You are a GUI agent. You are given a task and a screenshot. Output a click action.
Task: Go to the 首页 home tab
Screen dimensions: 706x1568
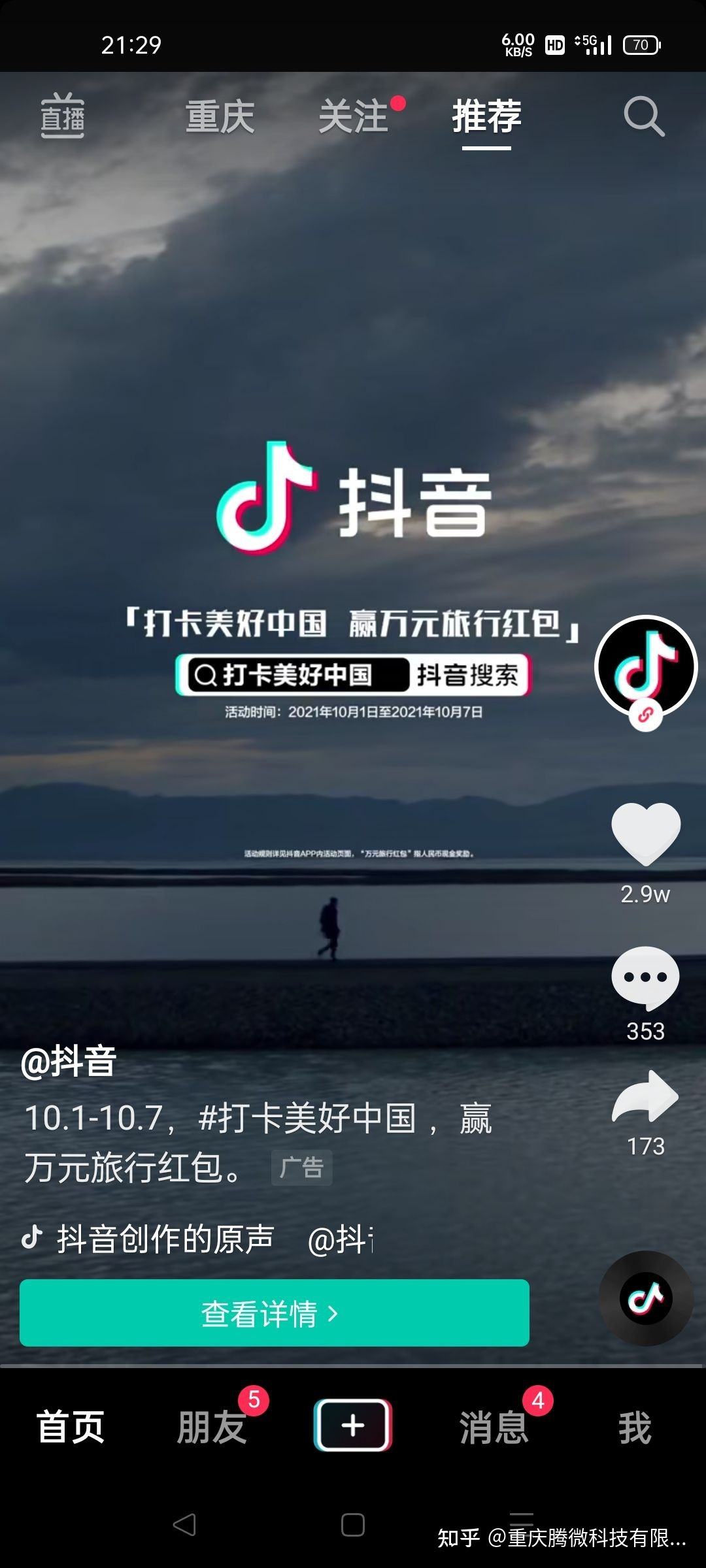coord(71,1426)
